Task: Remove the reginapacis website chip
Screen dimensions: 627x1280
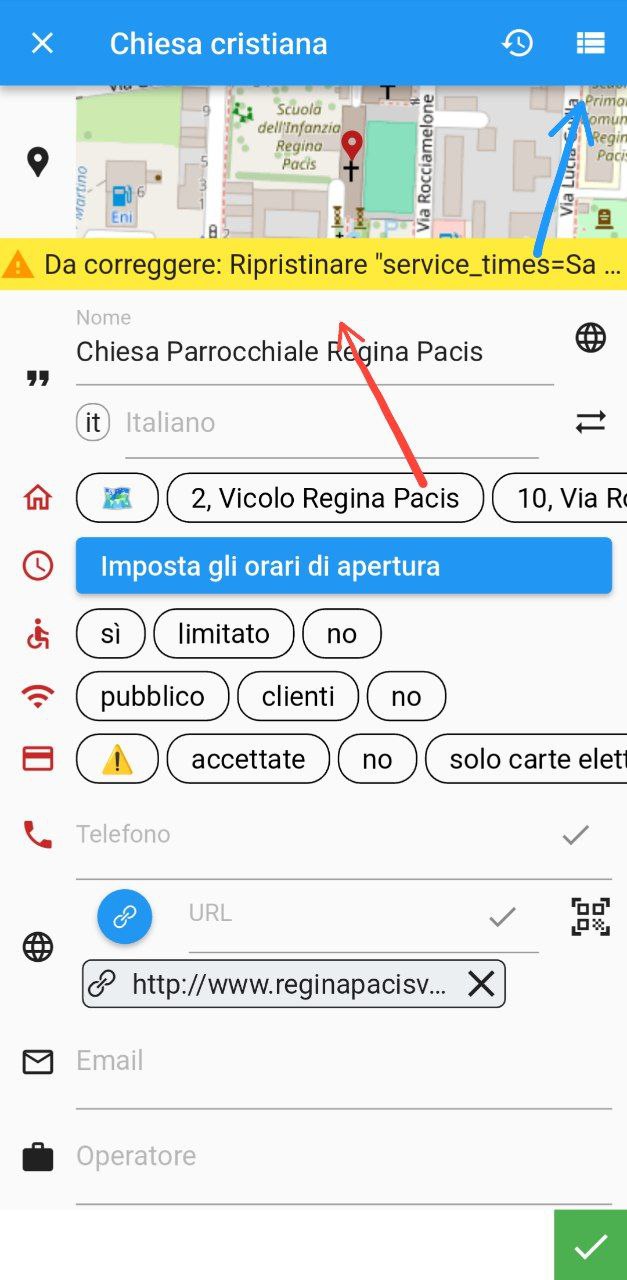Action: 481,984
